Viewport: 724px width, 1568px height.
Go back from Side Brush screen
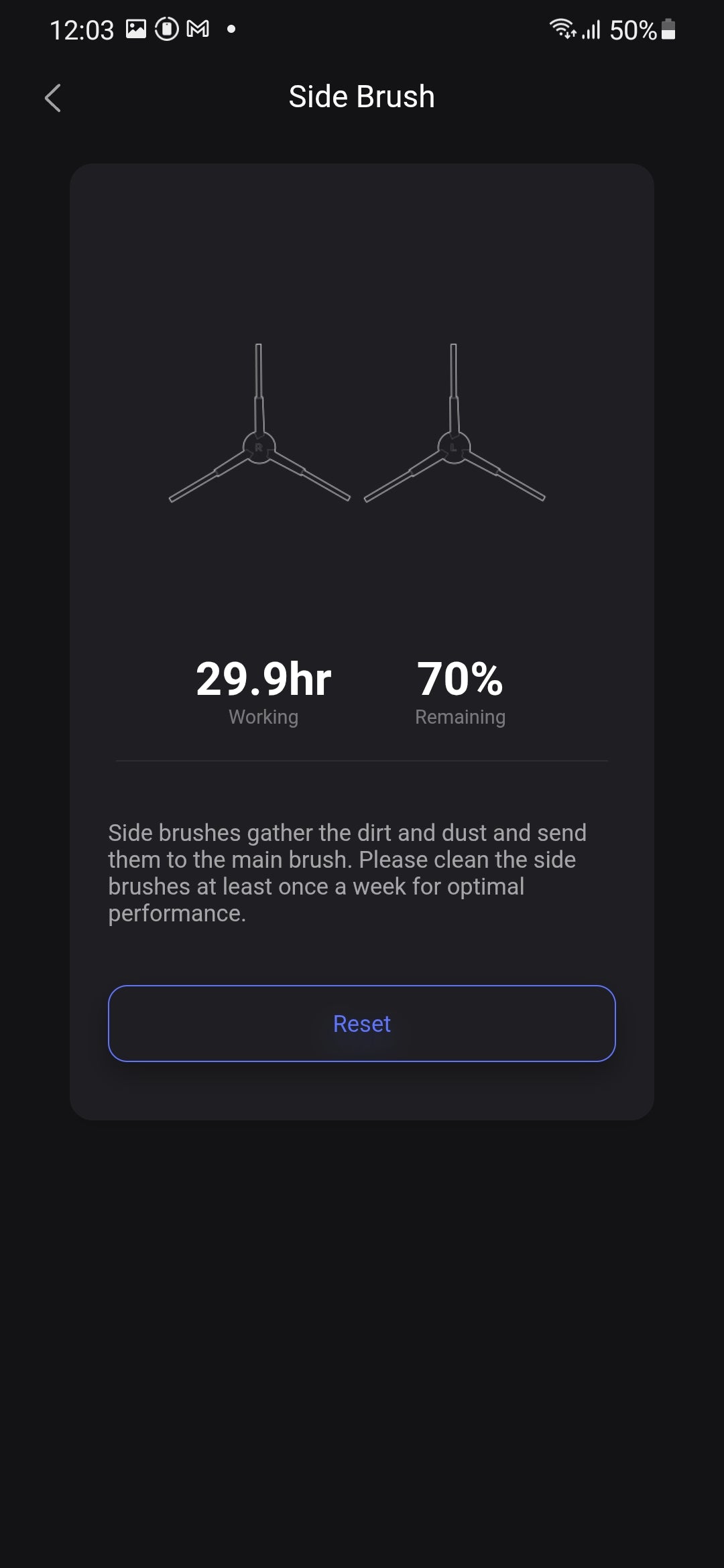(53, 98)
